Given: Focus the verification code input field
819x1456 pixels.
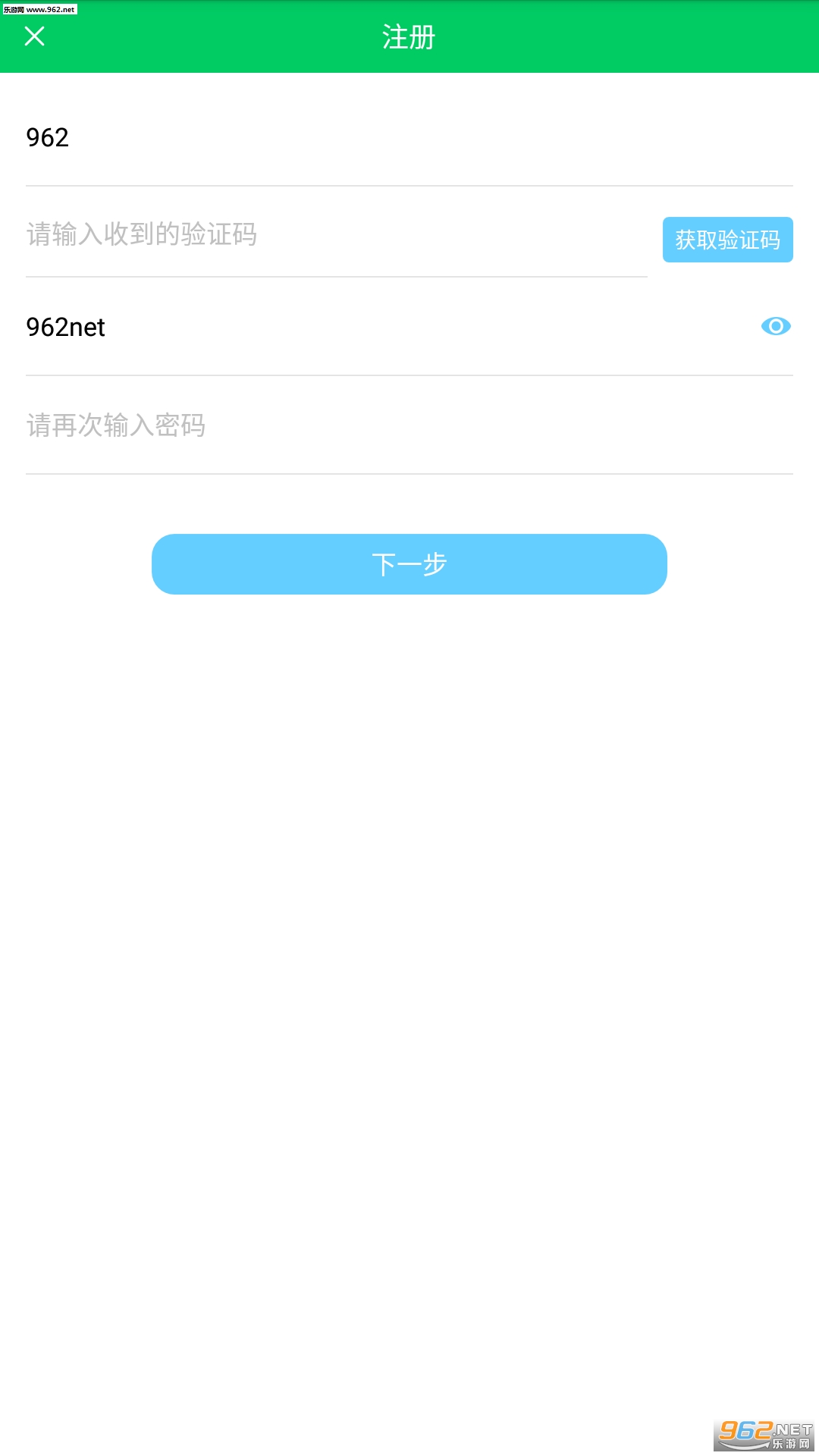Looking at the screenshot, I should tap(337, 235).
